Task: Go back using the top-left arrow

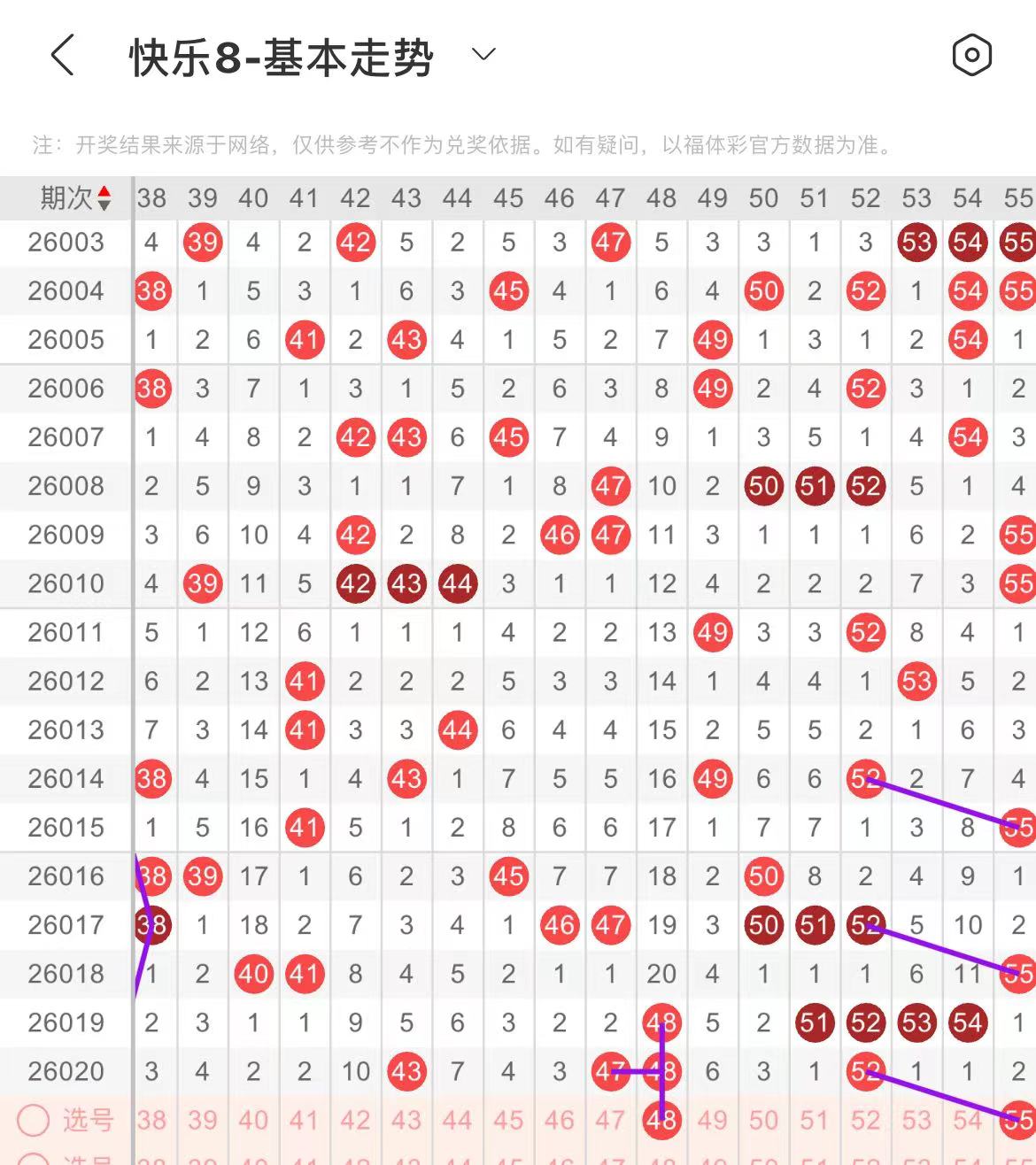Action: [x=62, y=56]
